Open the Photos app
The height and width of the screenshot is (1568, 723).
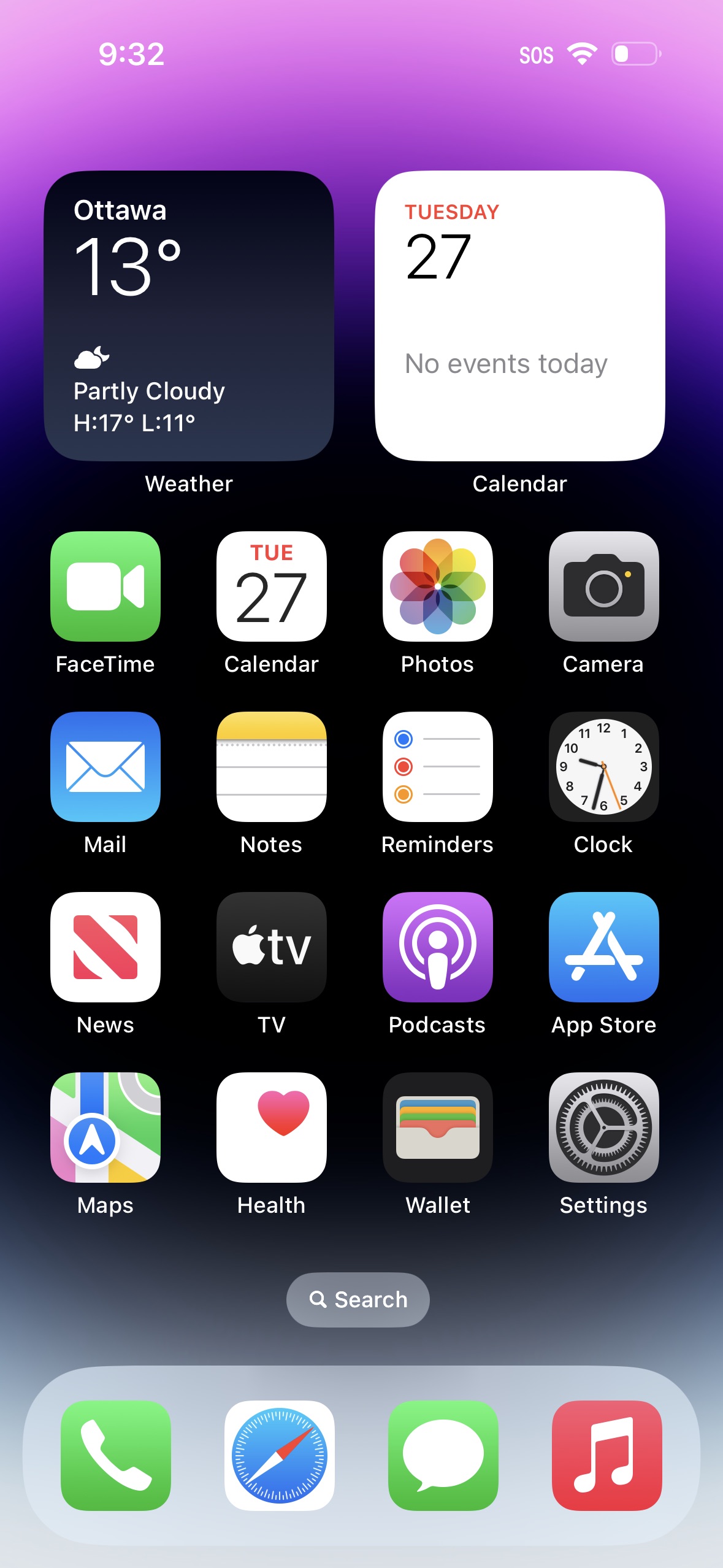437,586
